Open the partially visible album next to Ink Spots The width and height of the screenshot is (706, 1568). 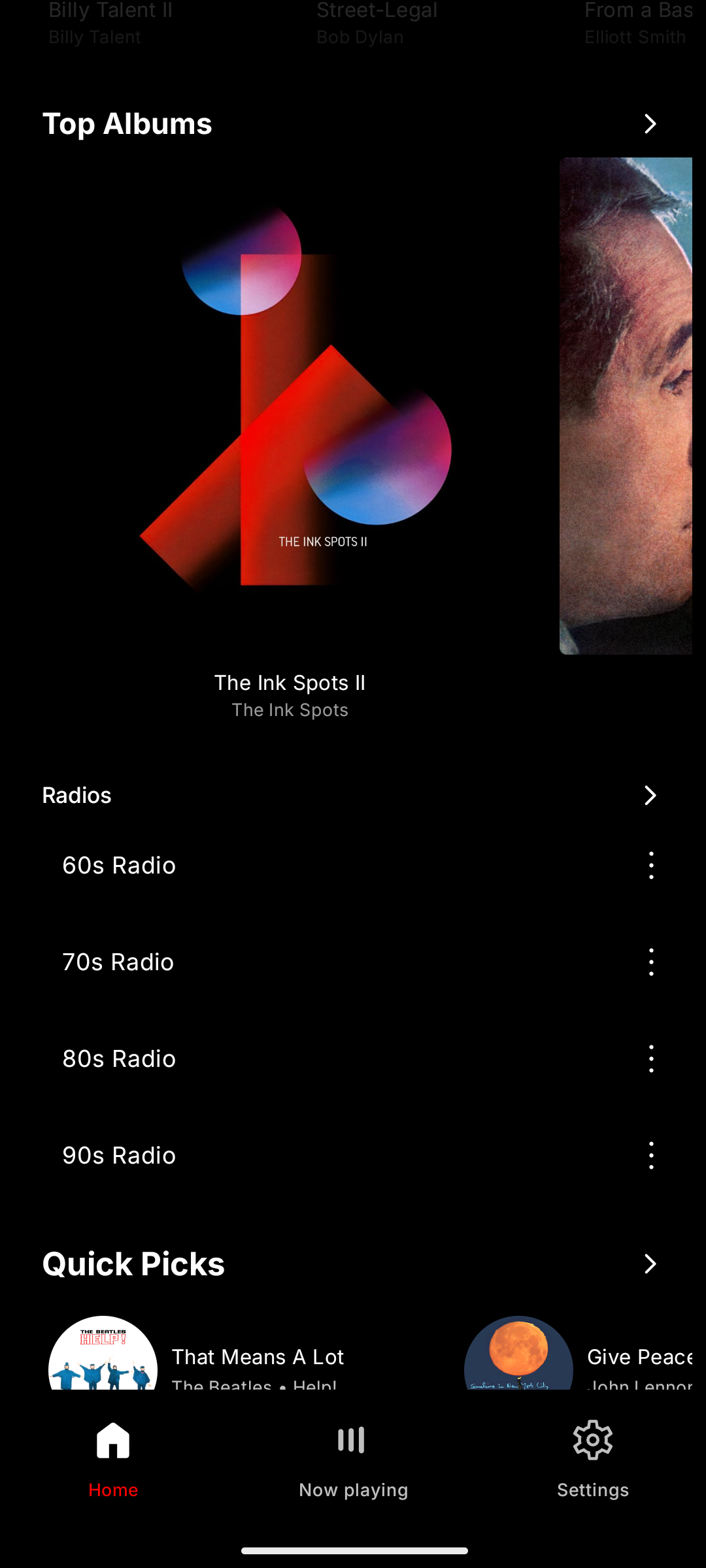click(x=626, y=405)
